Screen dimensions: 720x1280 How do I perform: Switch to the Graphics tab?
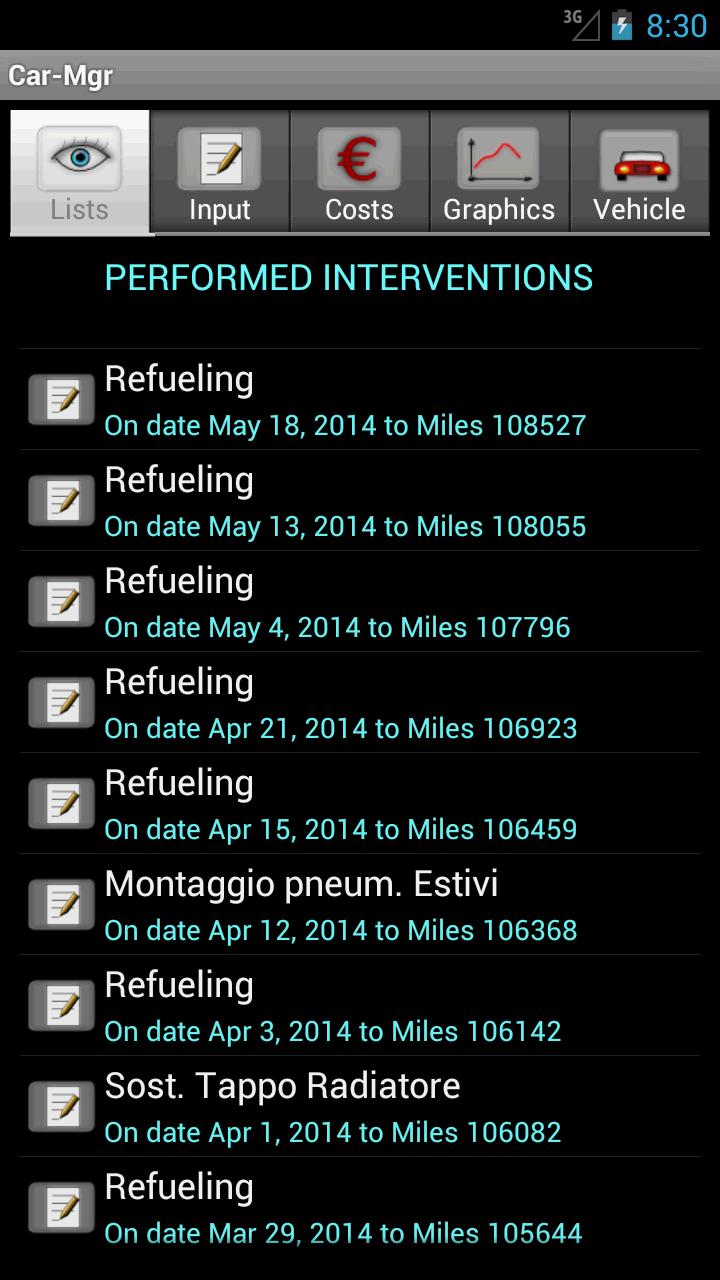point(500,172)
